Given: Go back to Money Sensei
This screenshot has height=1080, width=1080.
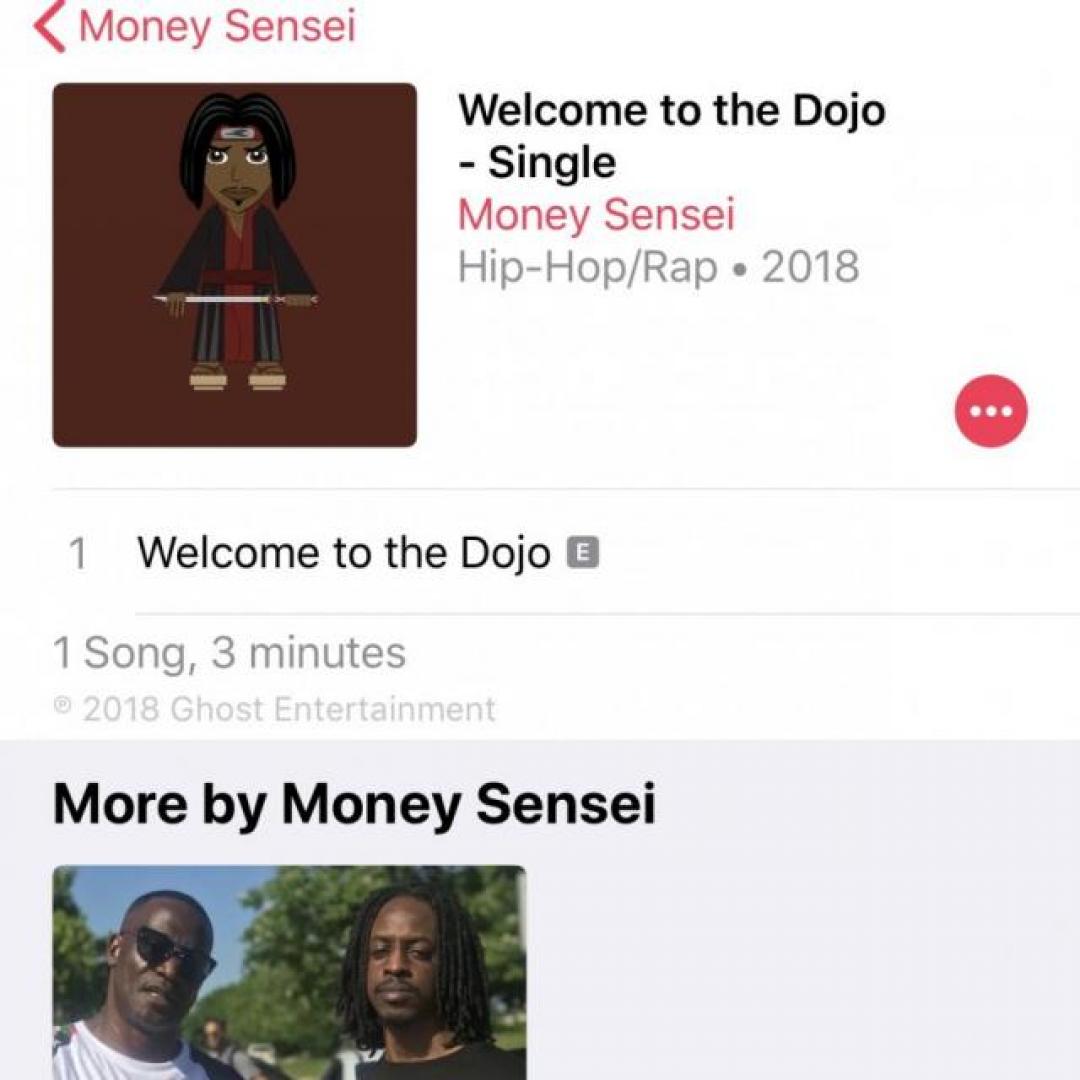Looking at the screenshot, I should tap(195, 28).
